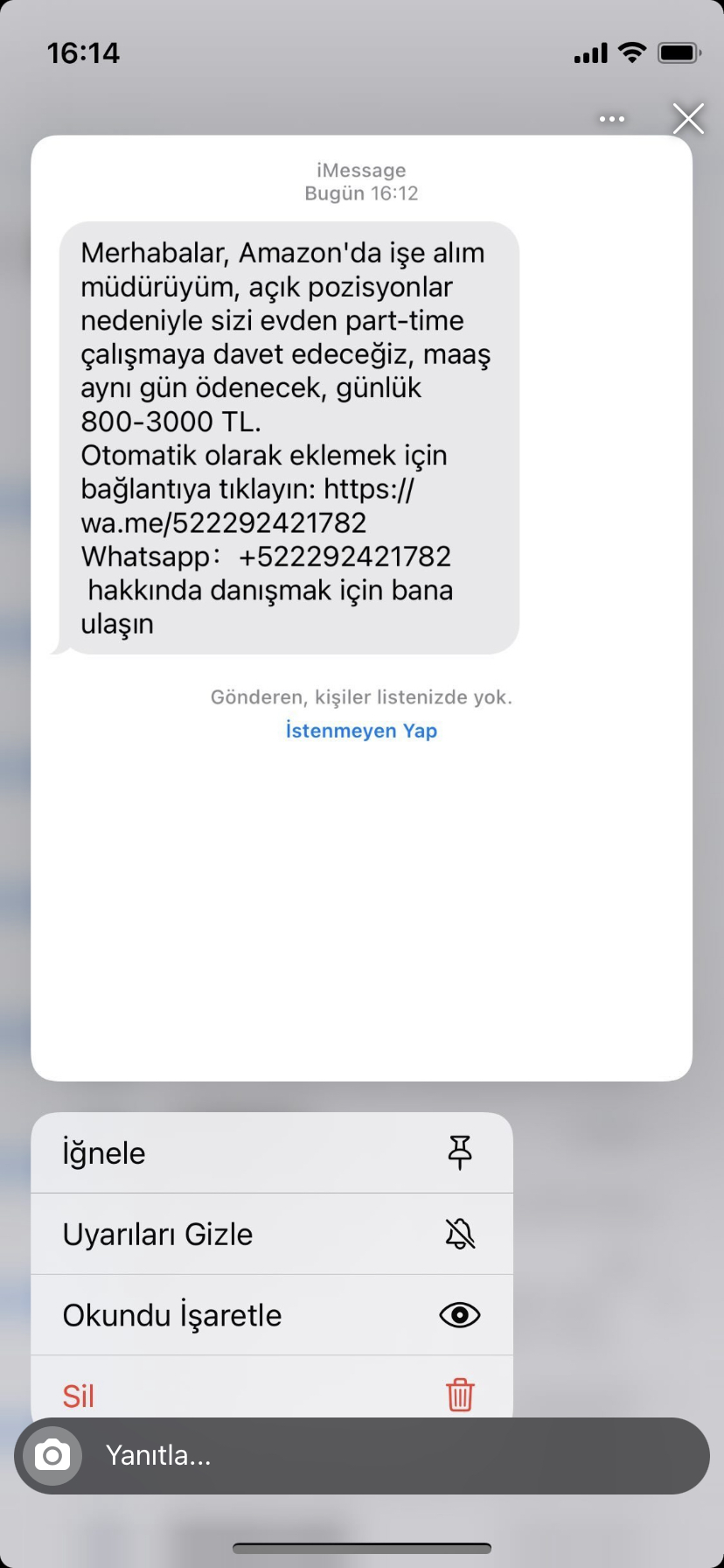Image resolution: width=724 pixels, height=1568 pixels.
Task: Select İğnele to pin this conversation
Action: click(272, 1152)
